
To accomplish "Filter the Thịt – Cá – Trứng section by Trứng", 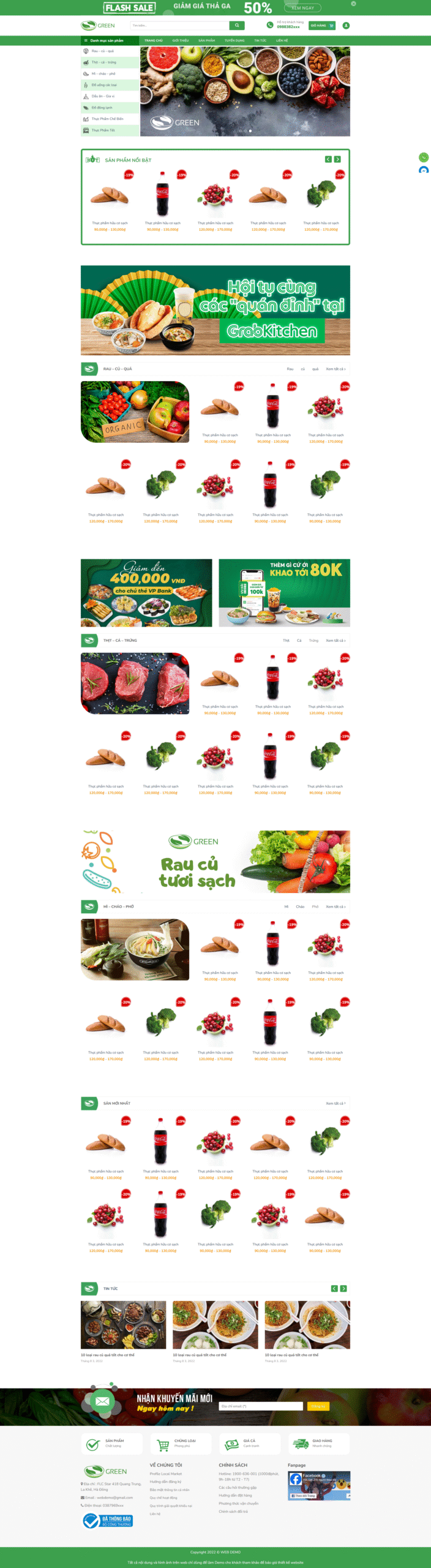I will point(313,641).
